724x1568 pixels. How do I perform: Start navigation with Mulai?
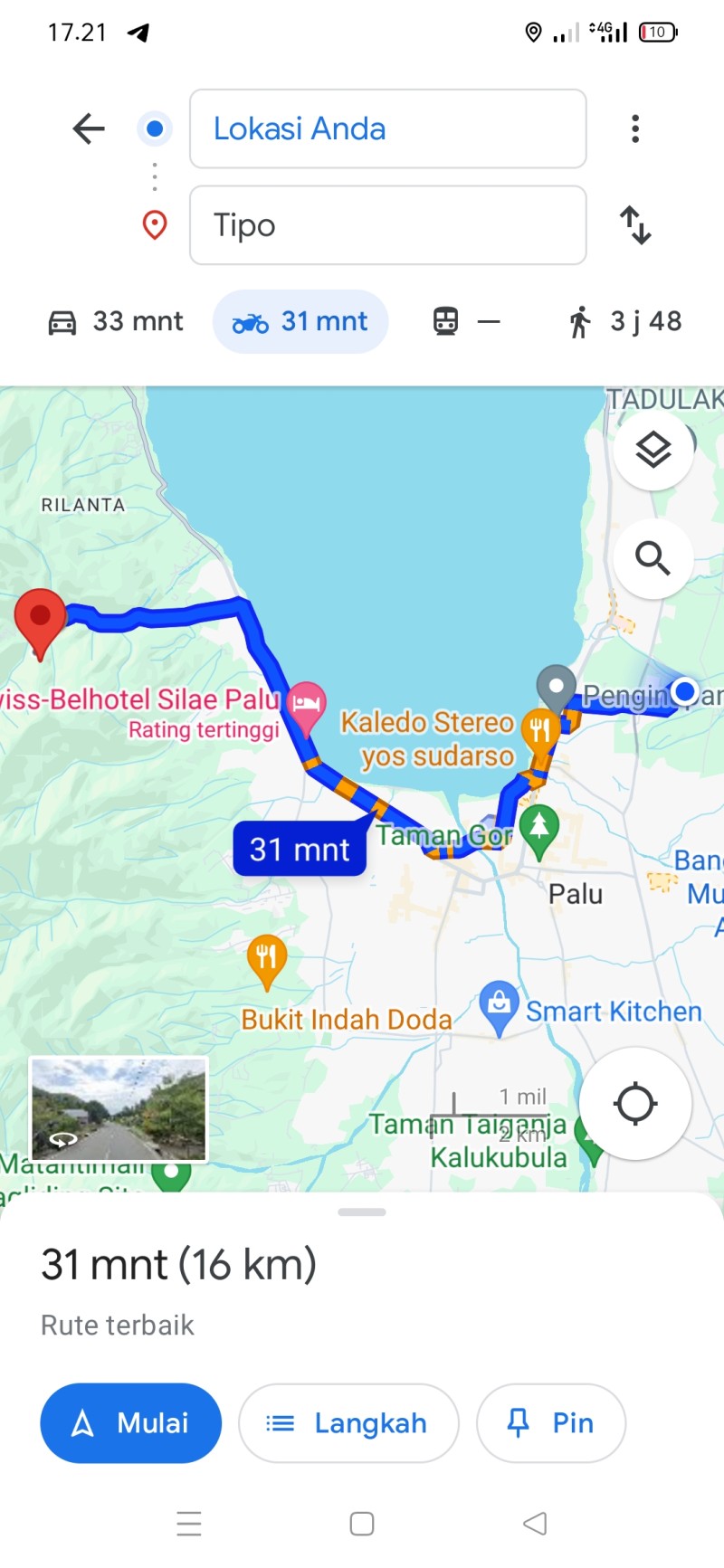[131, 1423]
